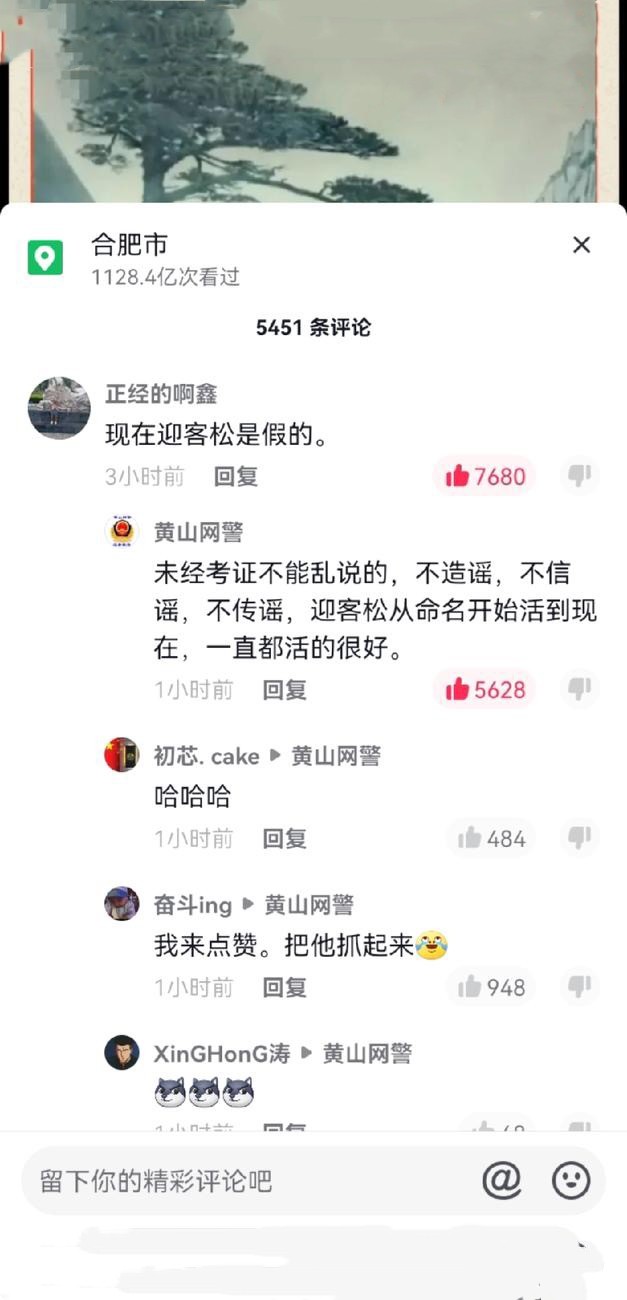Reply to 奋斗ing's comment
The width and height of the screenshot is (627, 1300).
pyautogui.click(x=284, y=987)
